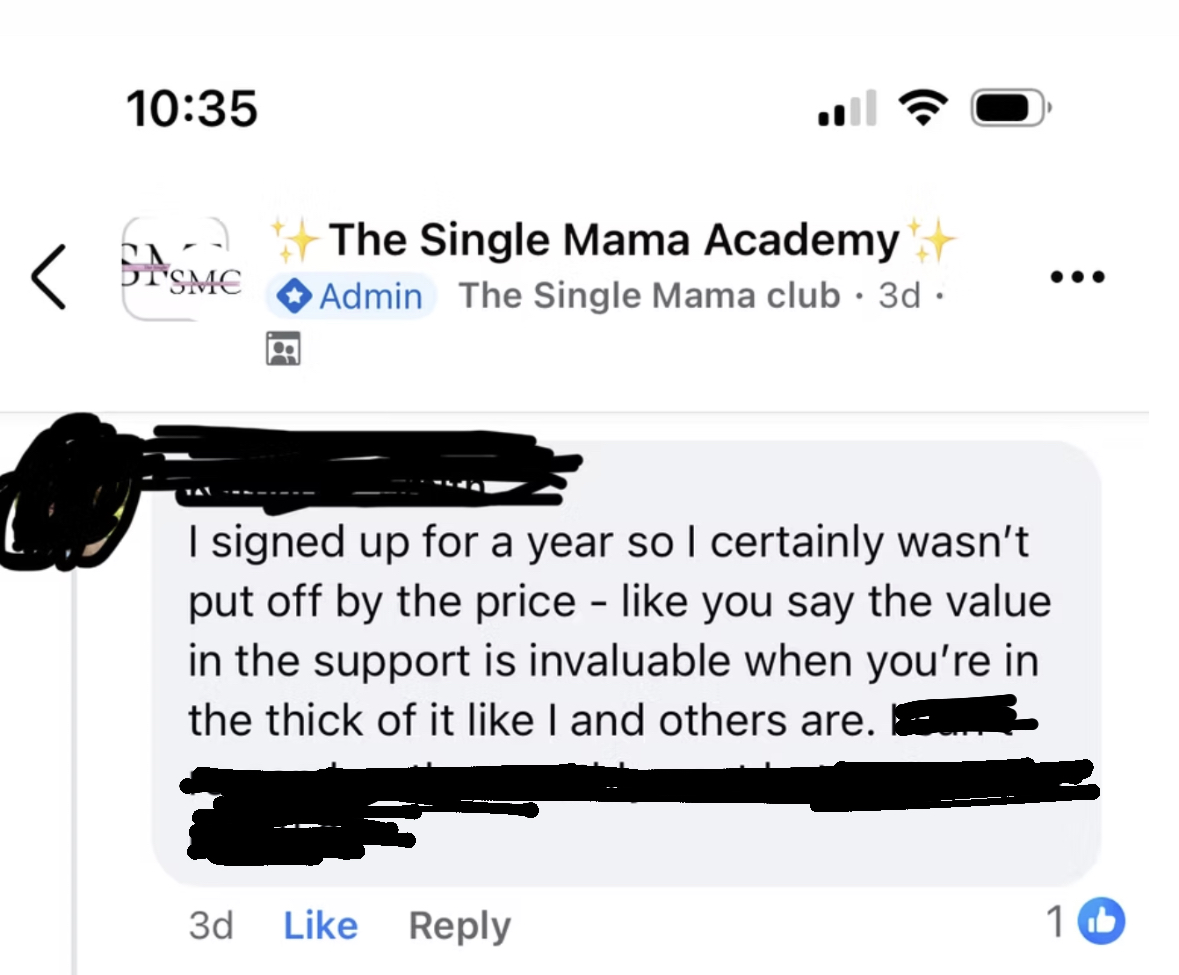Go back using the back arrow
Image resolution: width=1179 pixels, height=975 pixels.
[x=49, y=276]
